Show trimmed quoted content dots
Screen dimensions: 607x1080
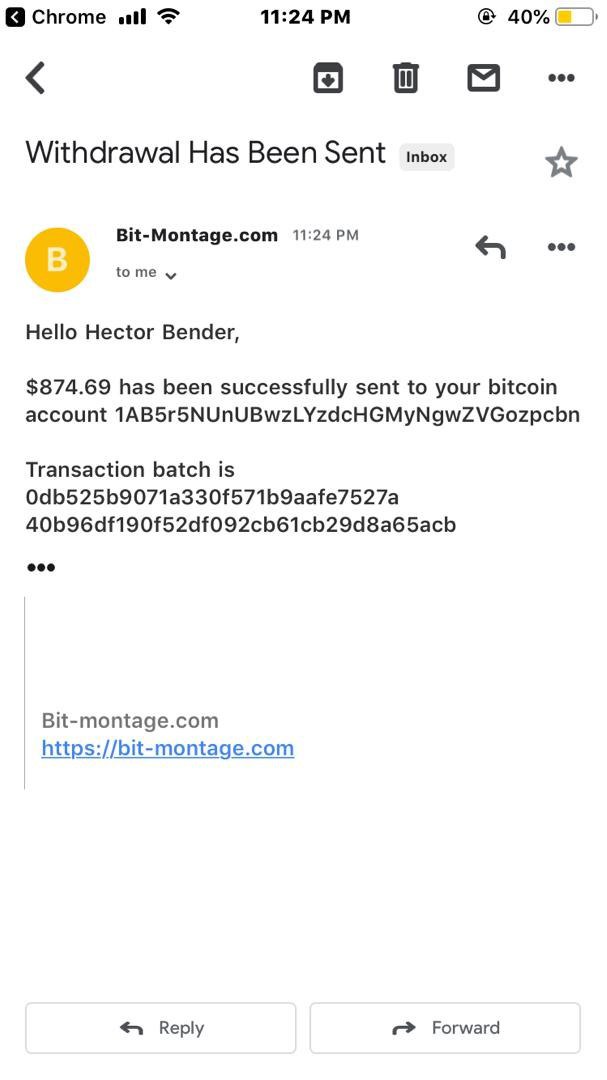tap(41, 568)
